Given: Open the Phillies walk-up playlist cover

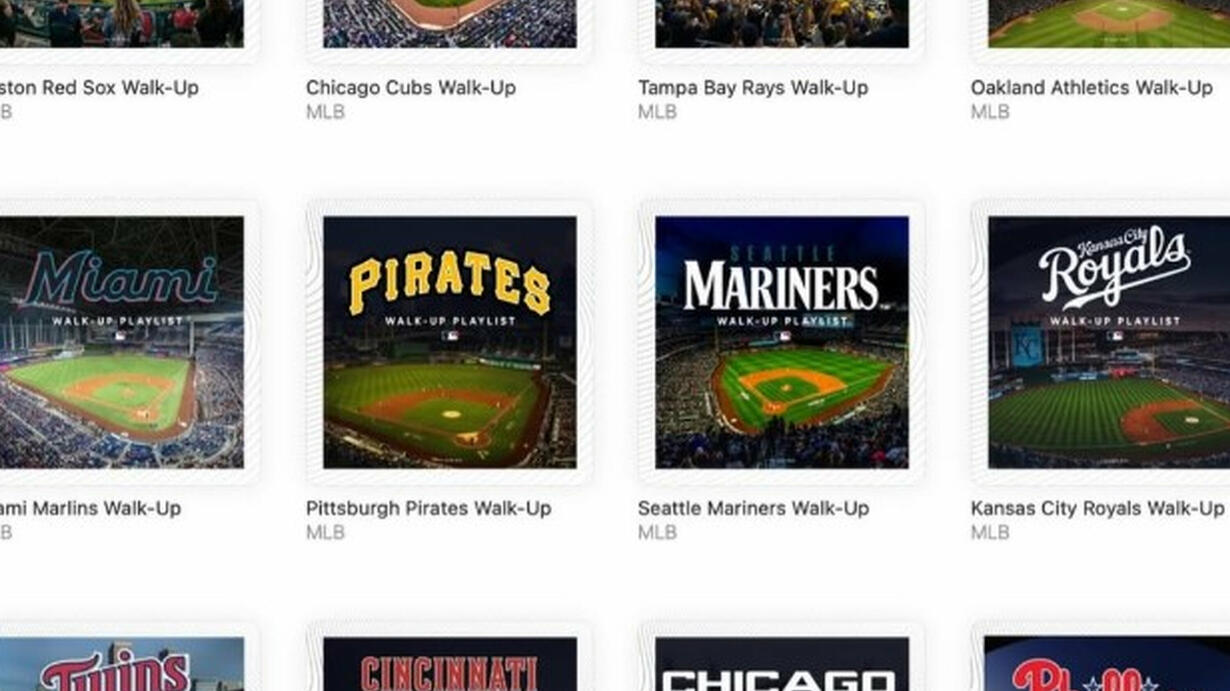Looking at the screenshot, I should pos(1108,664).
